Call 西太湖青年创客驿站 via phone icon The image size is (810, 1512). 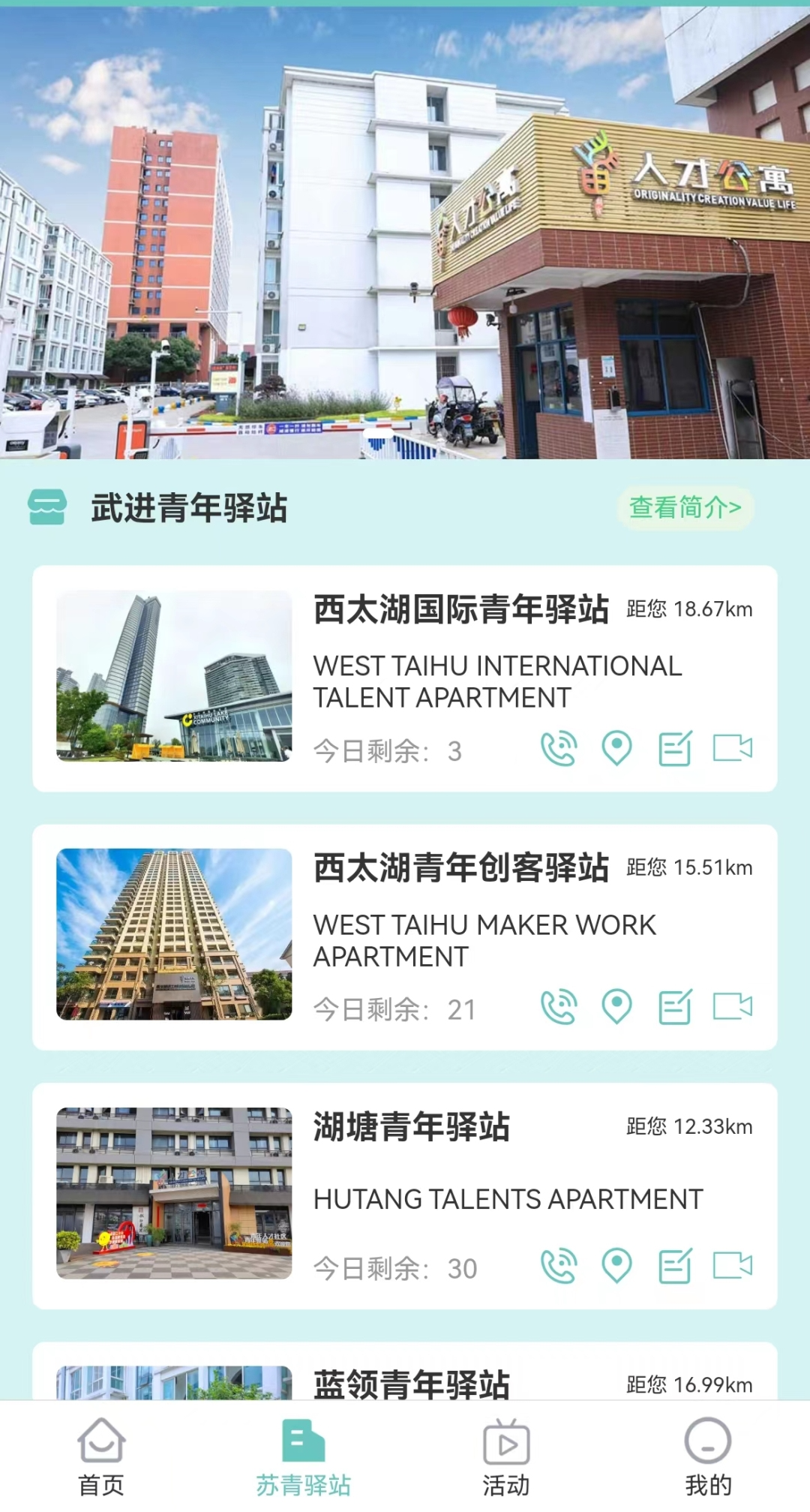point(559,1007)
